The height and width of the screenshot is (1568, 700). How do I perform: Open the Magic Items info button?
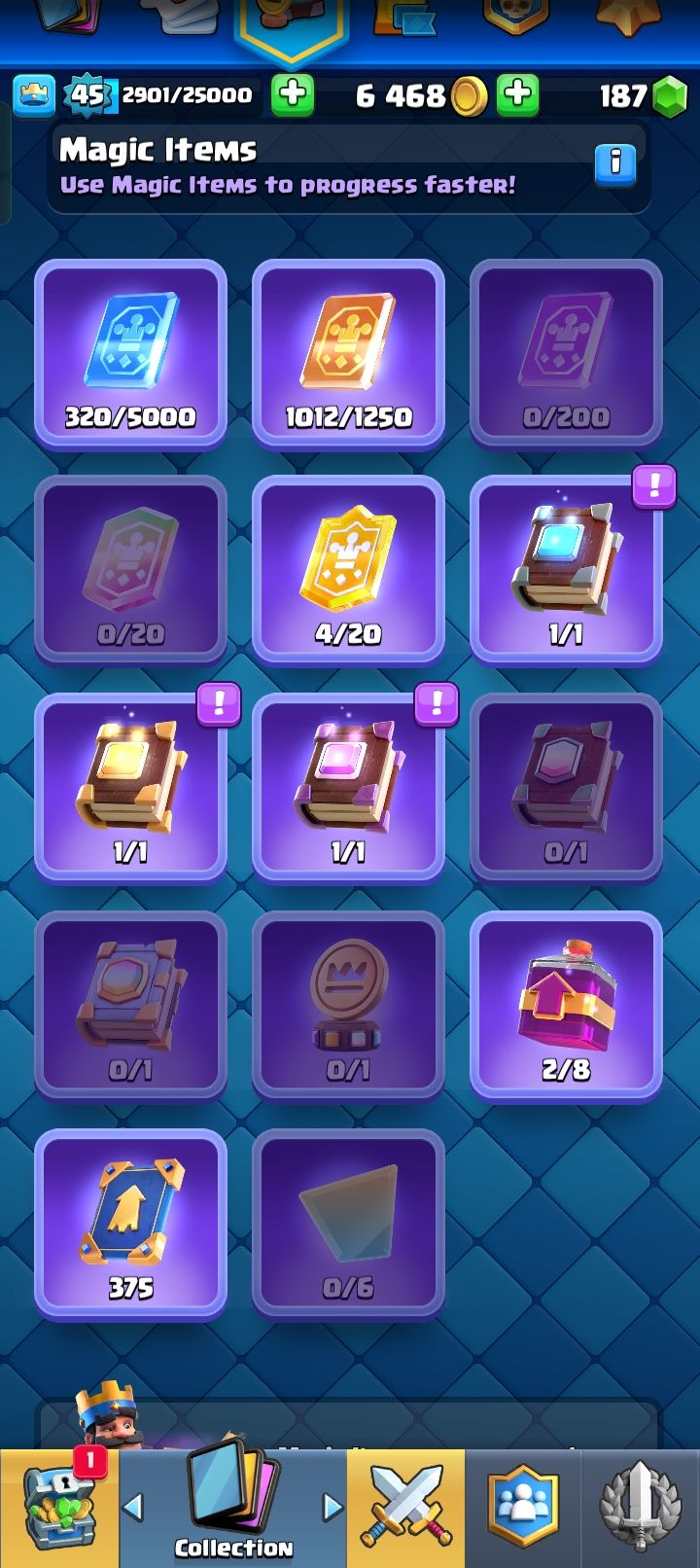tap(614, 163)
